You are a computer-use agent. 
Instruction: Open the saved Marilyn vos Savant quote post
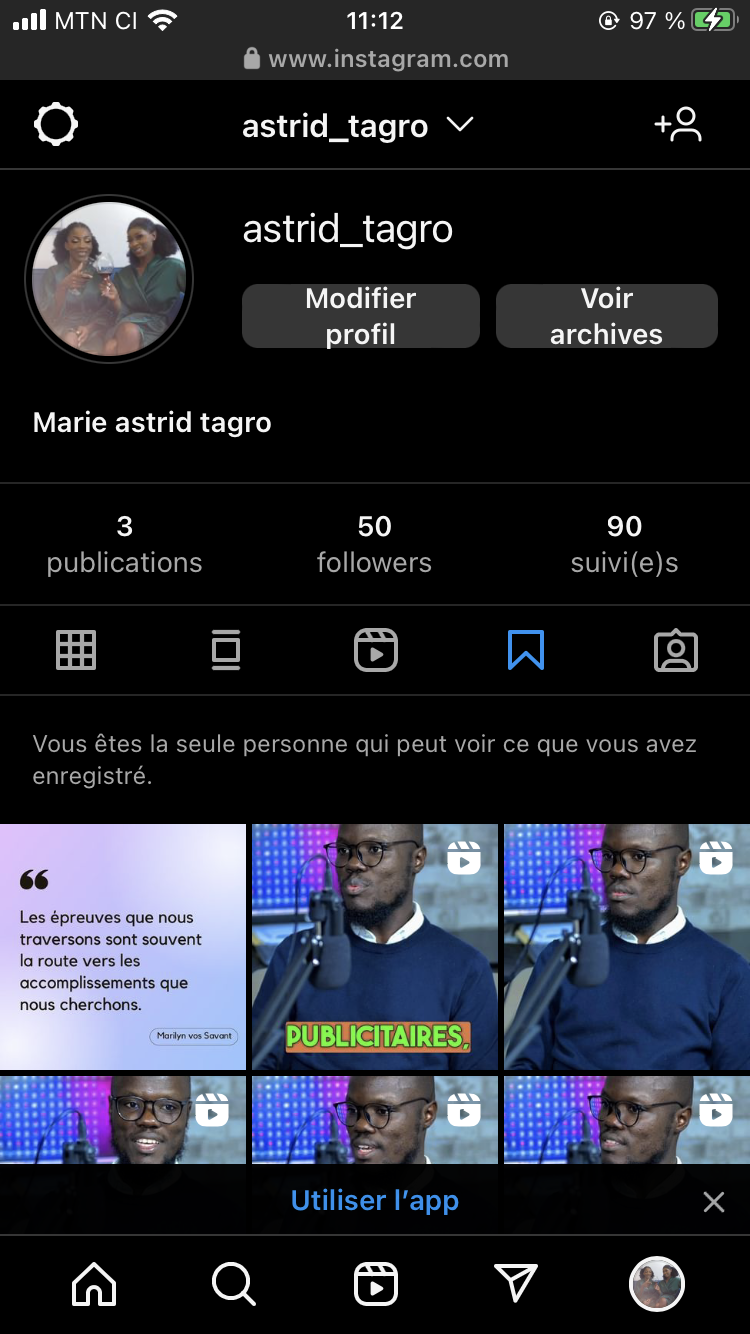[x=123, y=946]
